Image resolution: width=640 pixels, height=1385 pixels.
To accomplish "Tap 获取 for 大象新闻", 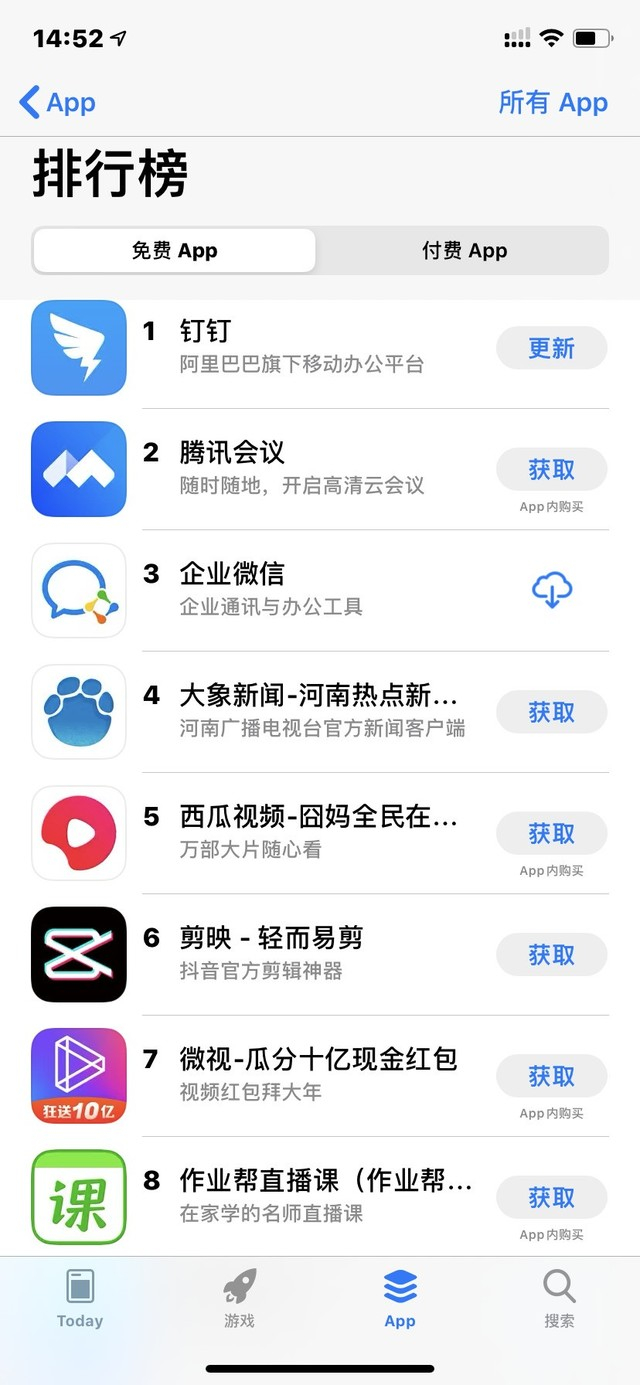I will coord(552,712).
